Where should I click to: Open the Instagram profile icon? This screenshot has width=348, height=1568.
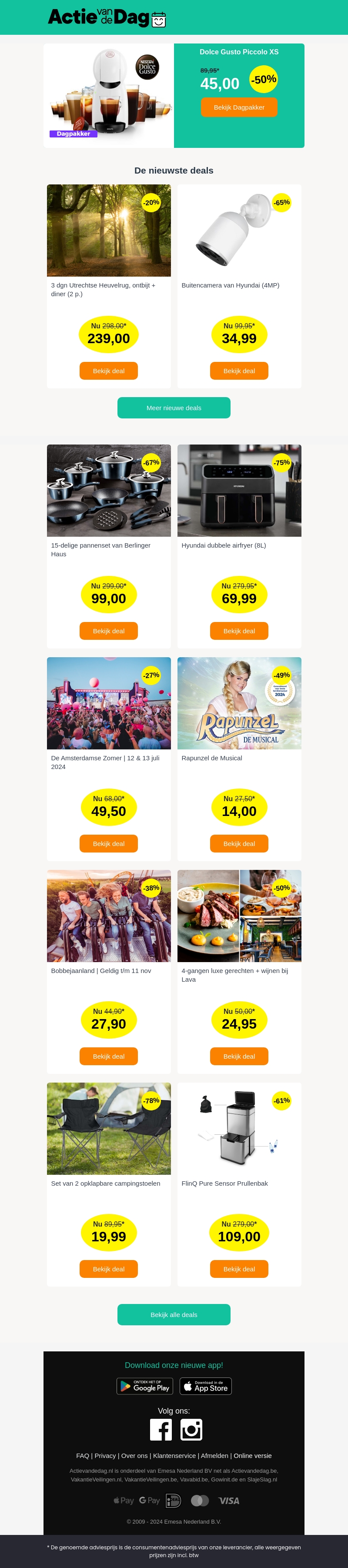point(191,1430)
